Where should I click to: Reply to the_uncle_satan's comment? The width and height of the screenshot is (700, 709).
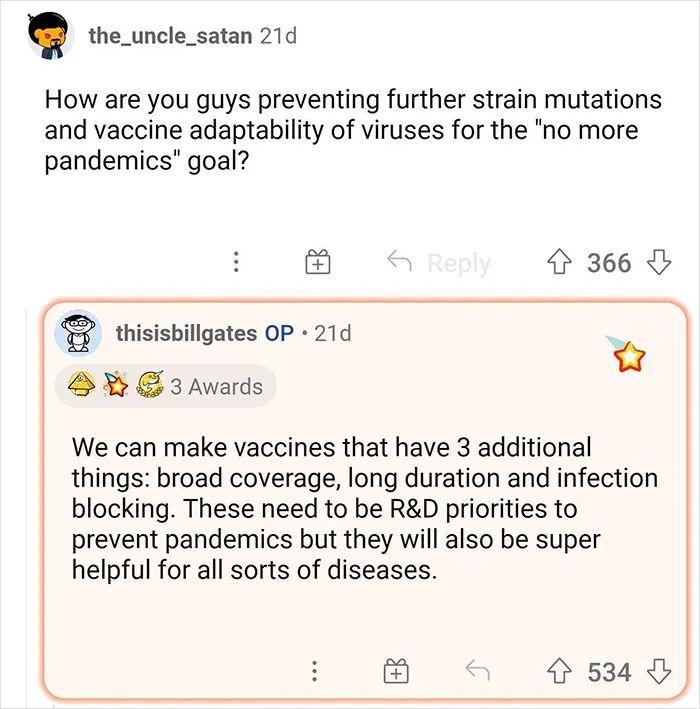click(x=439, y=263)
